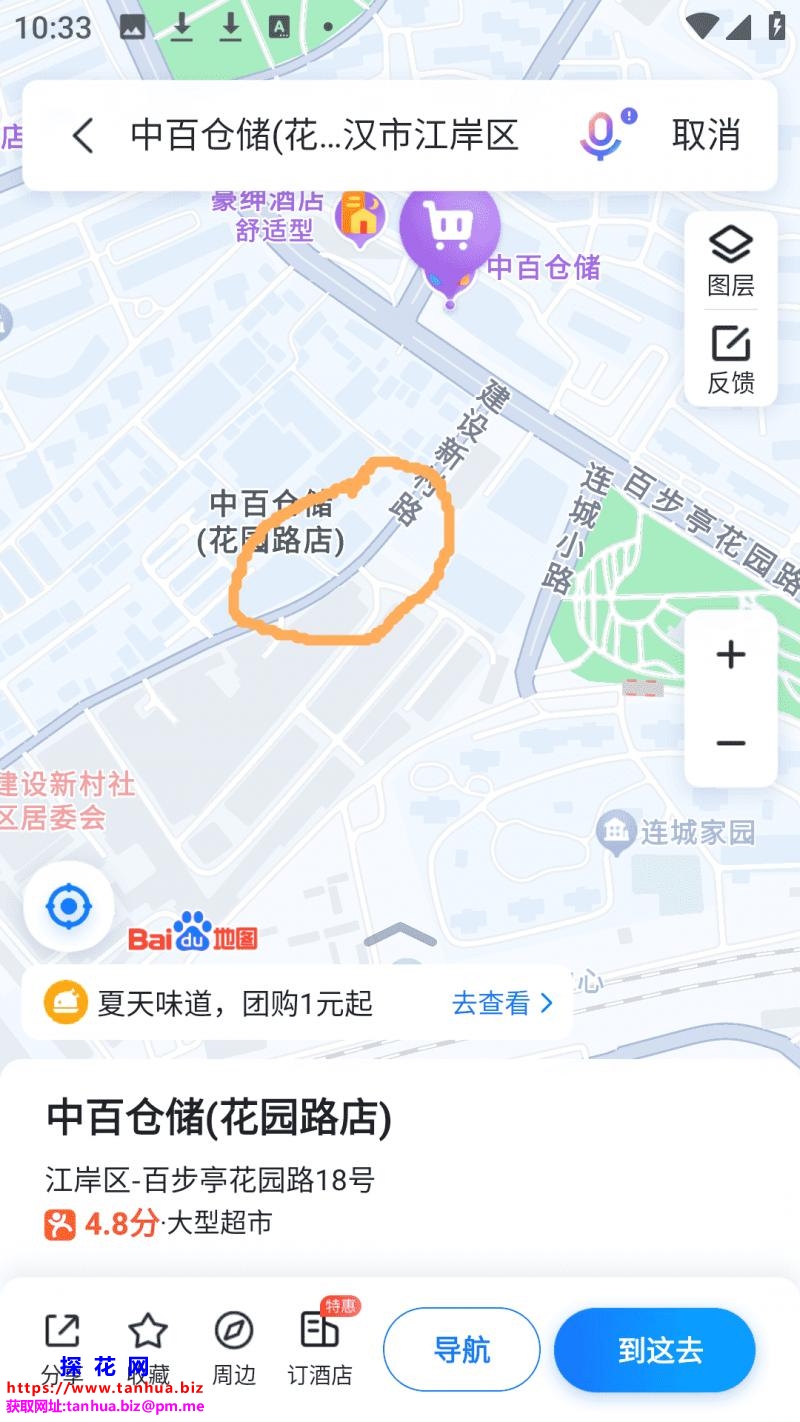
Task: Expand the place details panel upward
Action: pos(400,937)
